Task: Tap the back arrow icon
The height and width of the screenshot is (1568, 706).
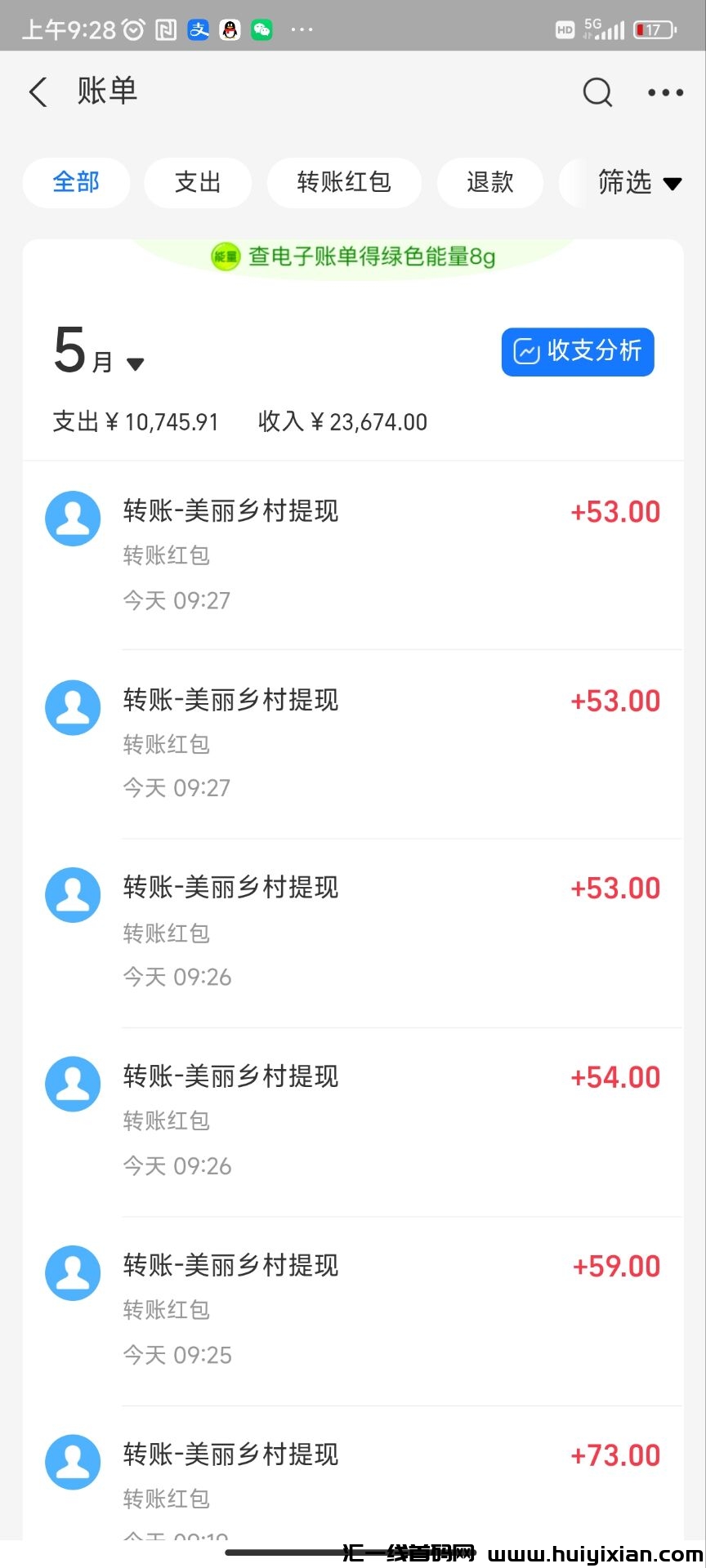Action: [x=38, y=92]
